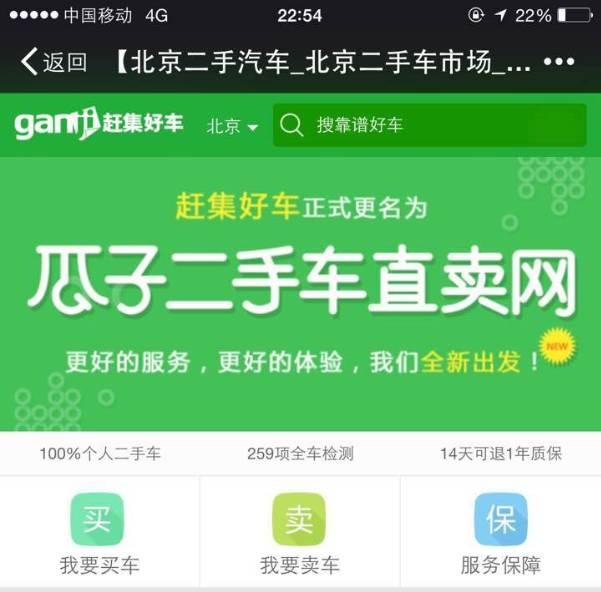Tap the 搜靠谱好车 search field
The image size is (601, 592).
click(430, 125)
